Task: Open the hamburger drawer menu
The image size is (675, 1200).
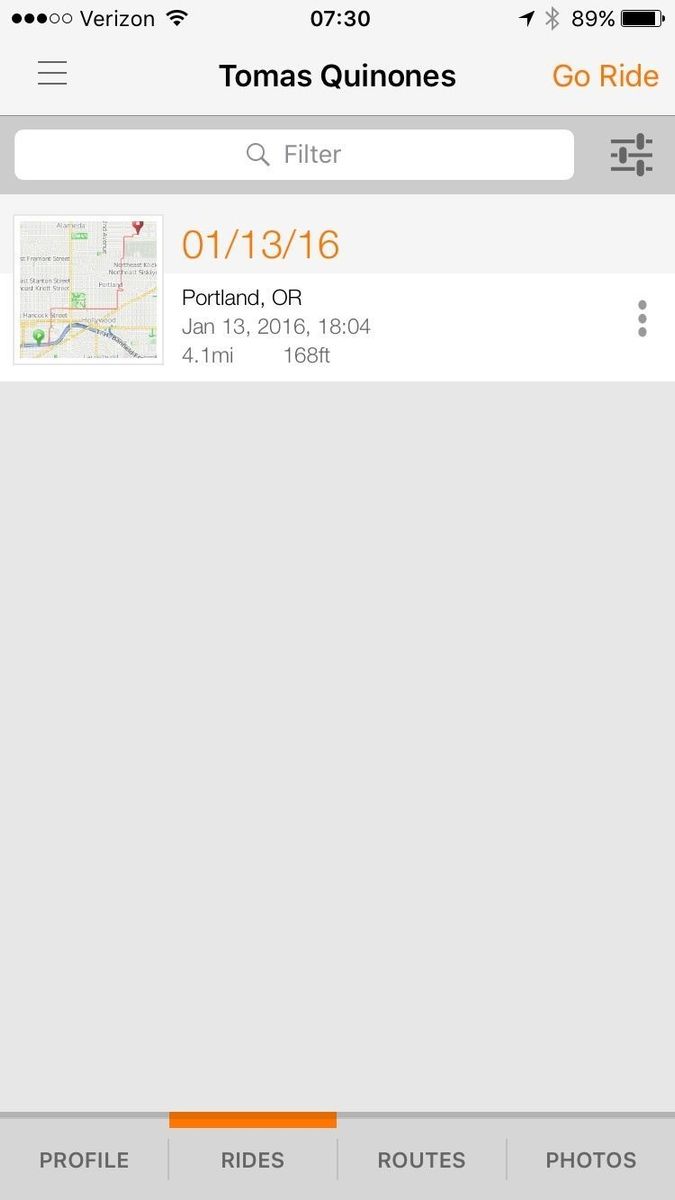Action: 52,74
